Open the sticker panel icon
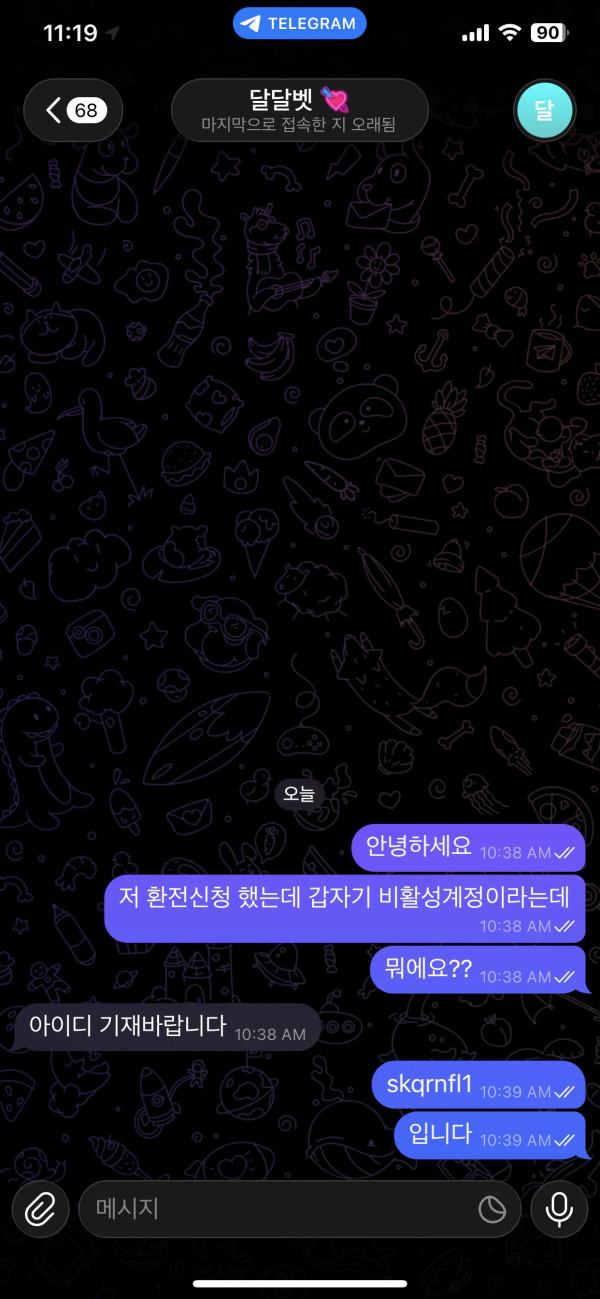Image resolution: width=600 pixels, height=1299 pixels. point(492,1210)
